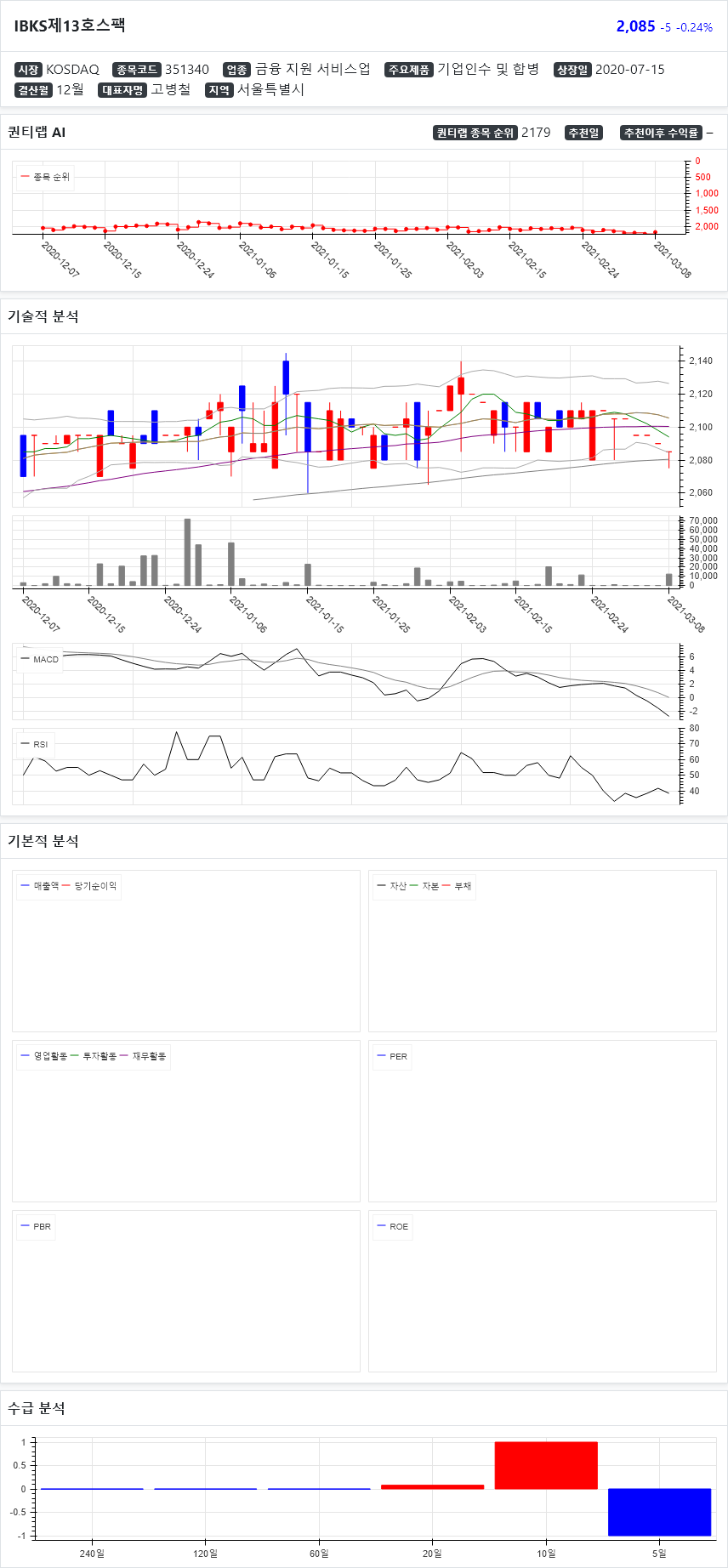Toggle the 영업활동 series in the legend
Screen dimensions: 728x1568
coord(44,1056)
